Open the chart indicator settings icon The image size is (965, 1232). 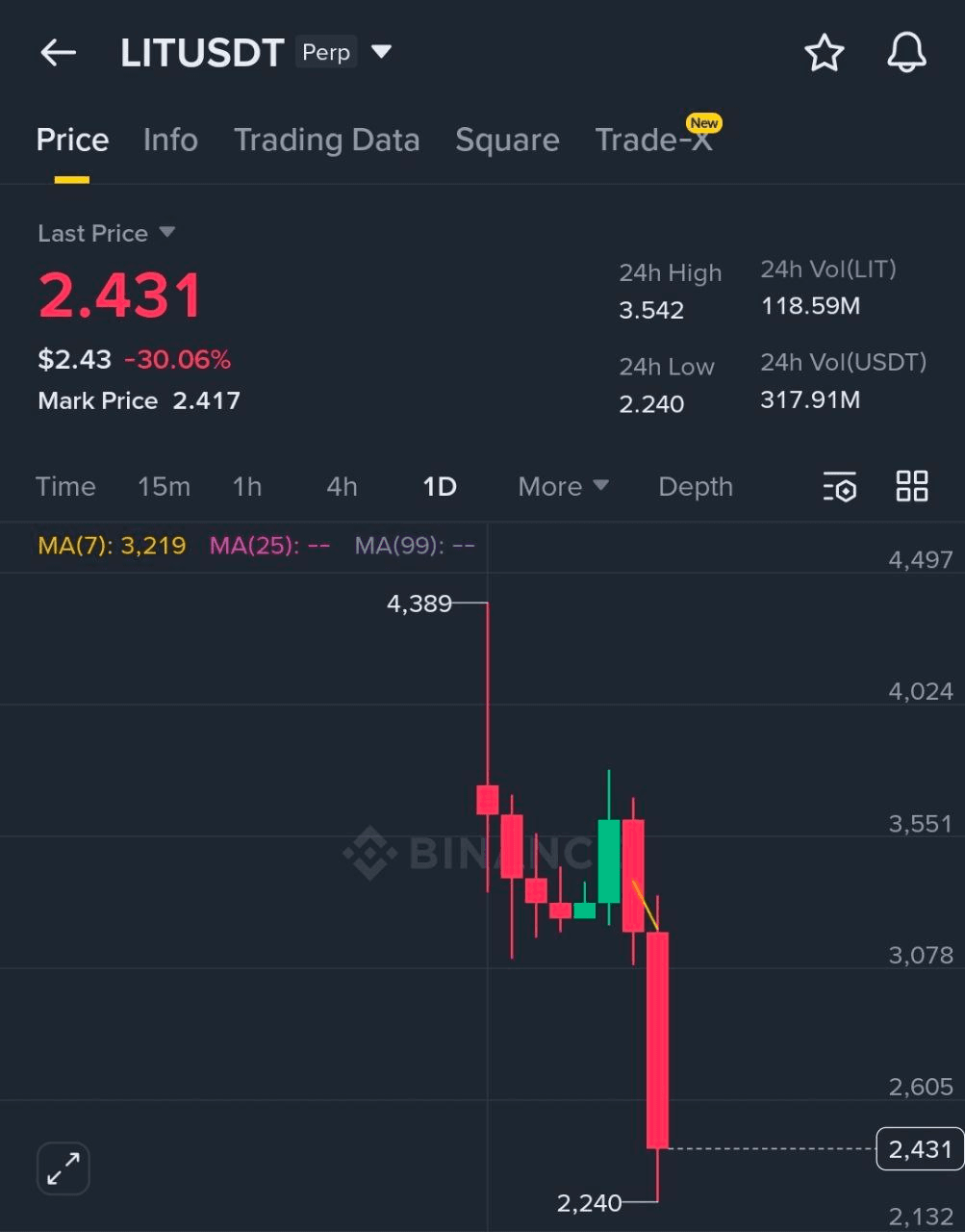[x=839, y=487]
